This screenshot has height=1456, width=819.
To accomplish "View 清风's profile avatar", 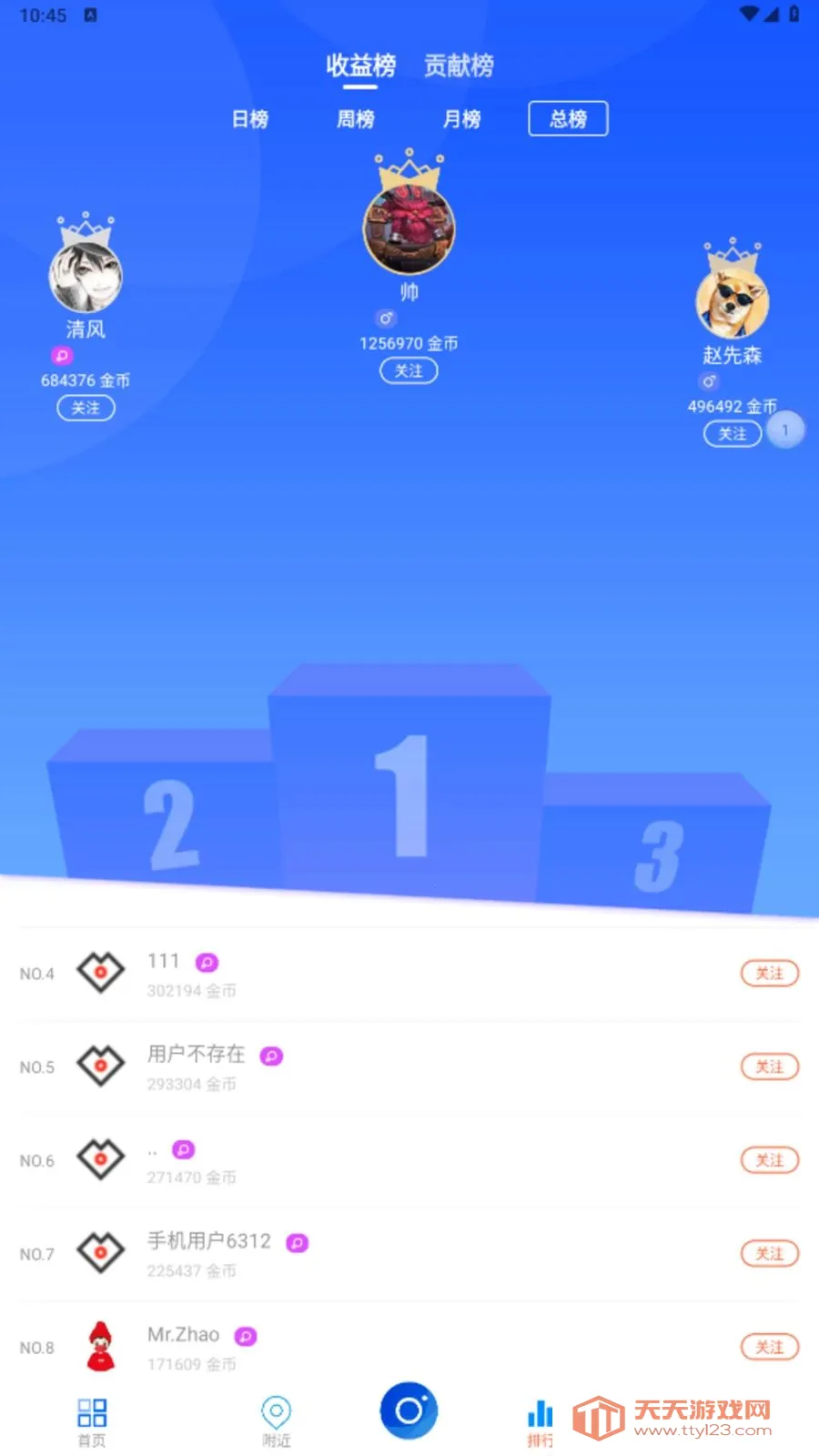I will pyautogui.click(x=86, y=277).
